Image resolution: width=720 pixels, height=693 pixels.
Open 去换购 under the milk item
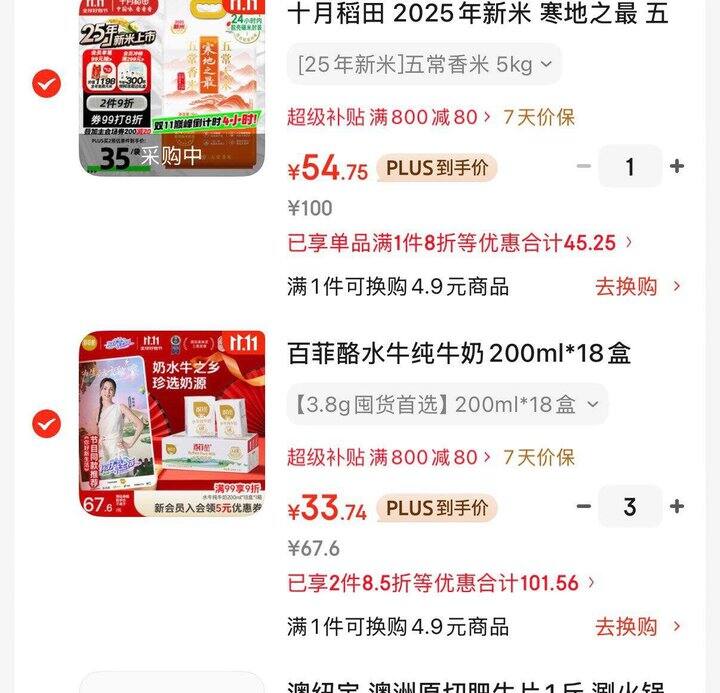[x=637, y=627]
